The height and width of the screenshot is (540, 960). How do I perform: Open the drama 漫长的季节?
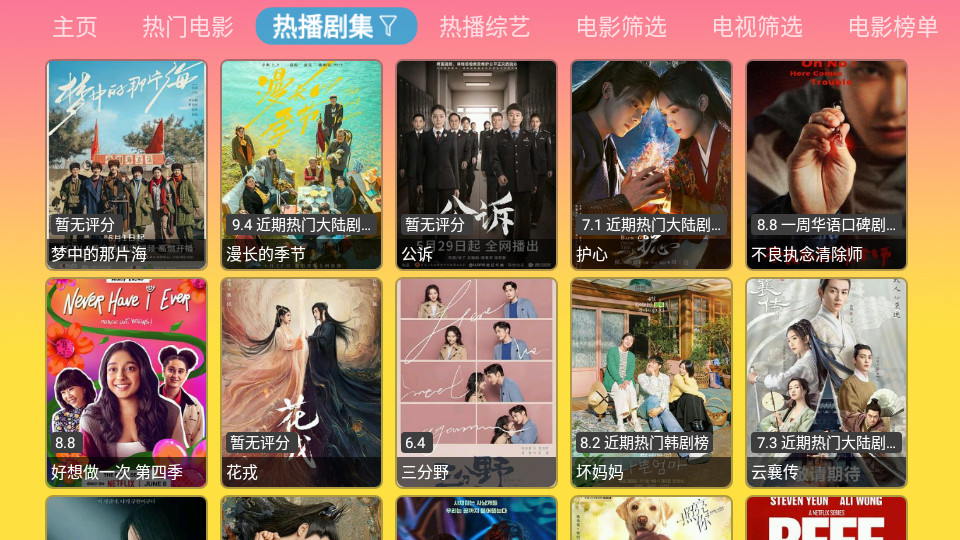point(302,165)
